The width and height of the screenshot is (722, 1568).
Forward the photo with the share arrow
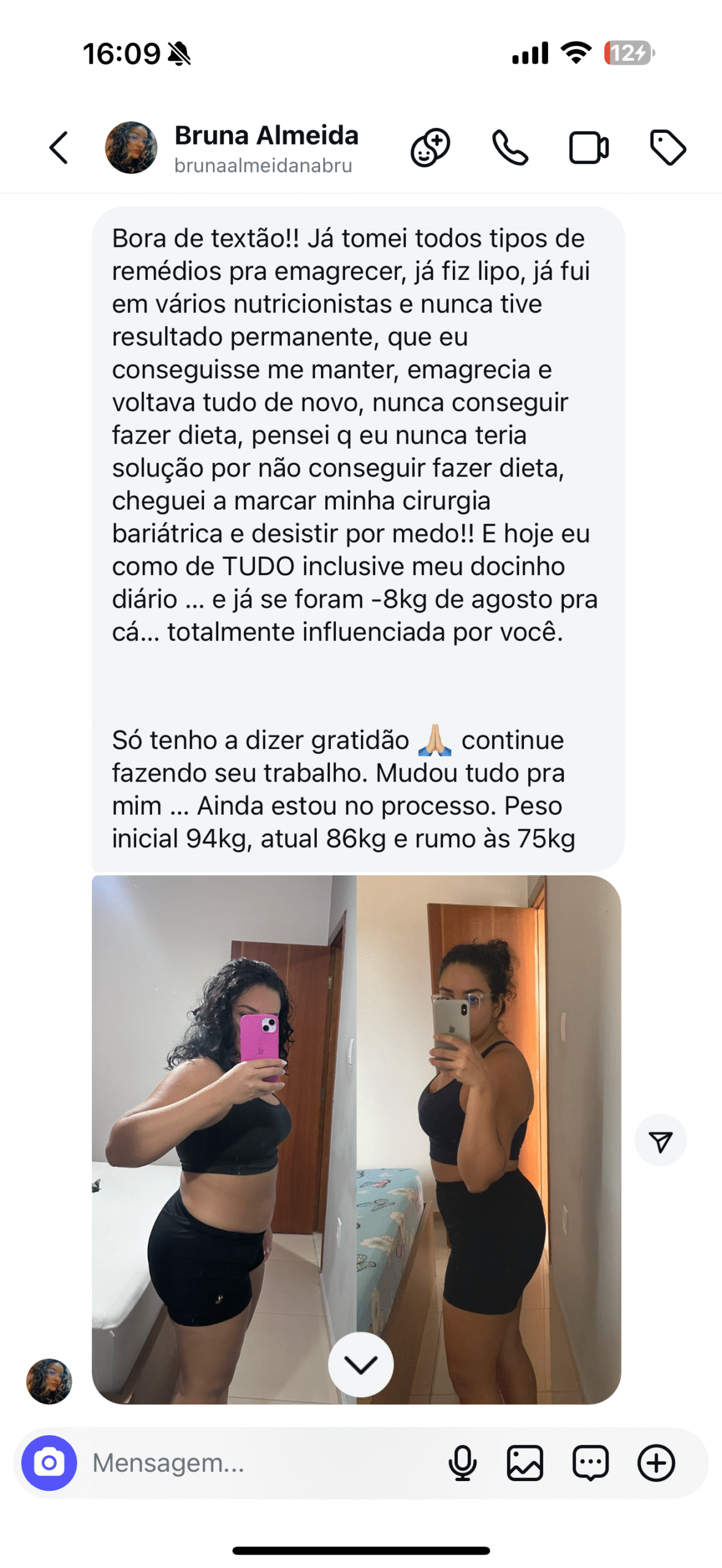(660, 1140)
